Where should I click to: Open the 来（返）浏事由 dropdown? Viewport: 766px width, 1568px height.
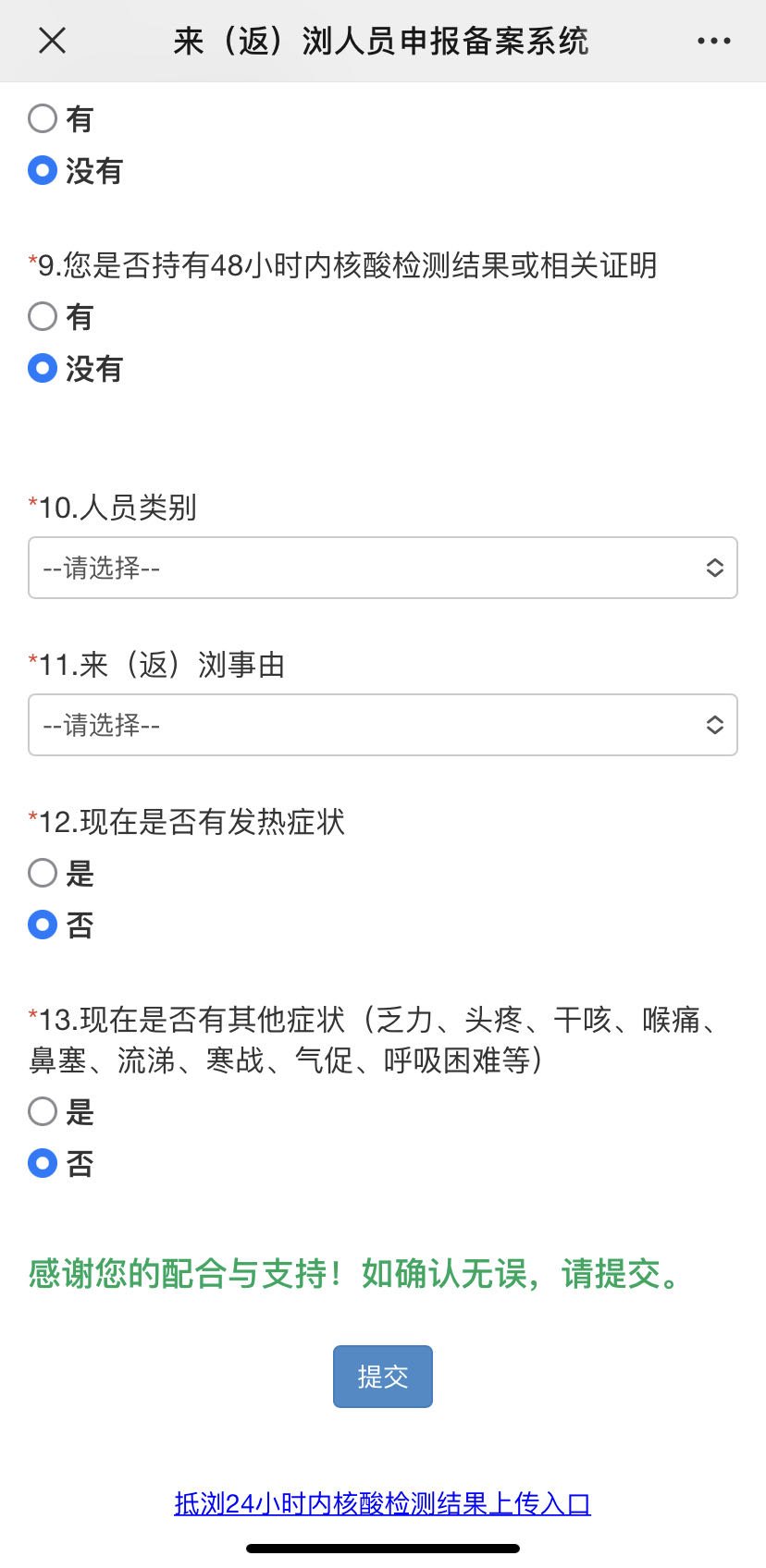[382, 725]
